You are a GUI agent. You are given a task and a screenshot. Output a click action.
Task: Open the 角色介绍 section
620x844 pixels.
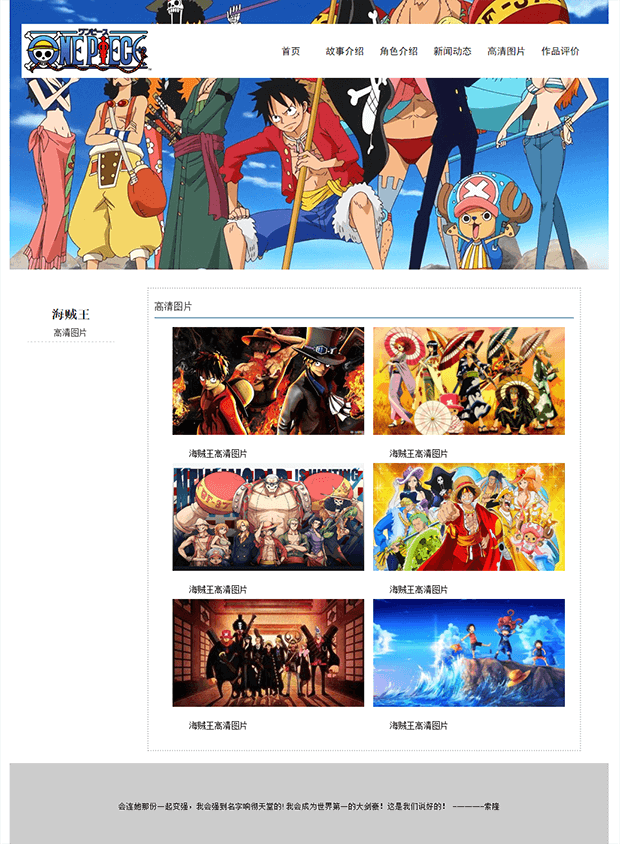click(398, 51)
